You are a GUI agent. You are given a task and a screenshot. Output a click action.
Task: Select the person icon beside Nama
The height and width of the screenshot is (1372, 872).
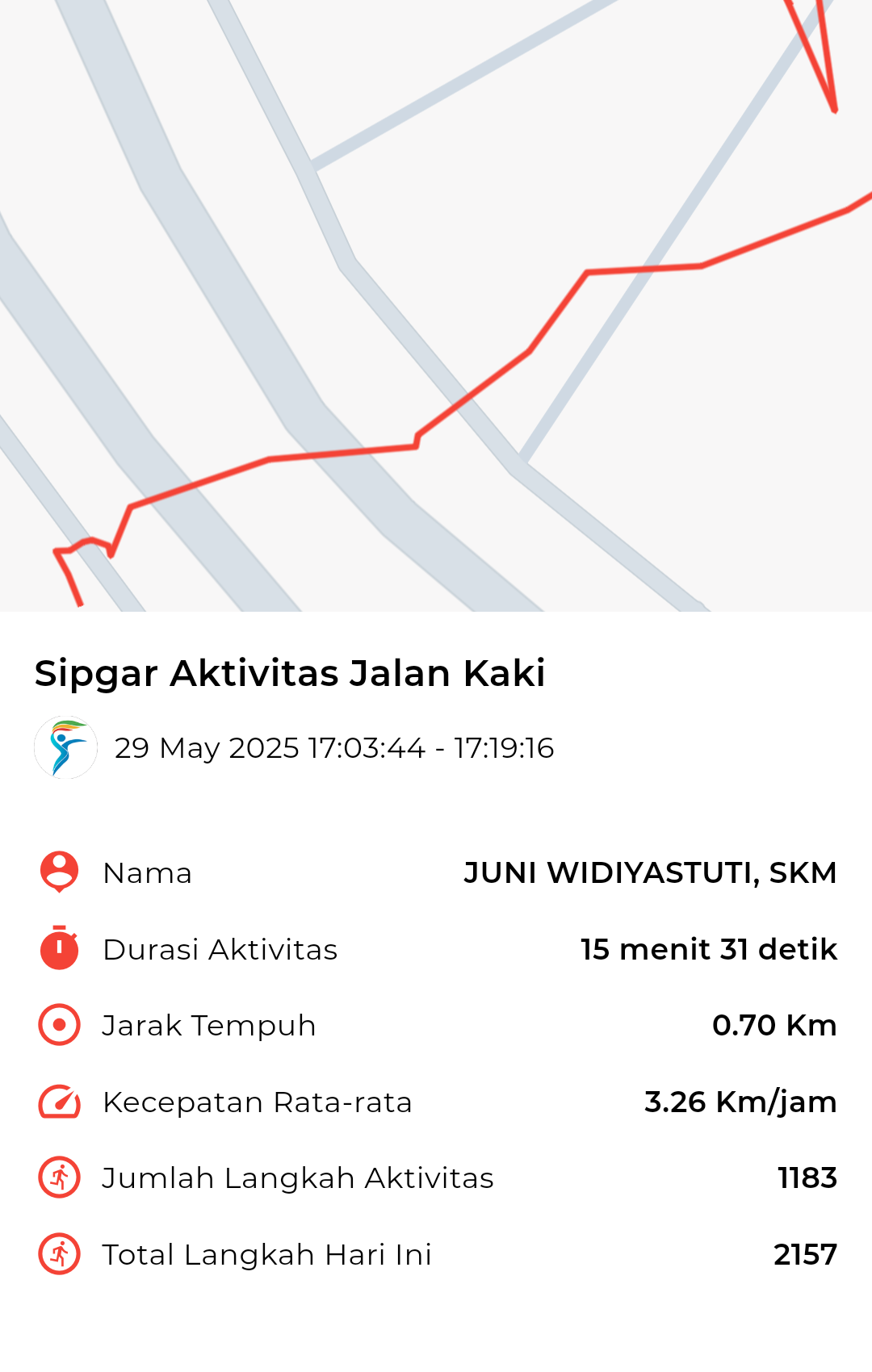coord(57,872)
